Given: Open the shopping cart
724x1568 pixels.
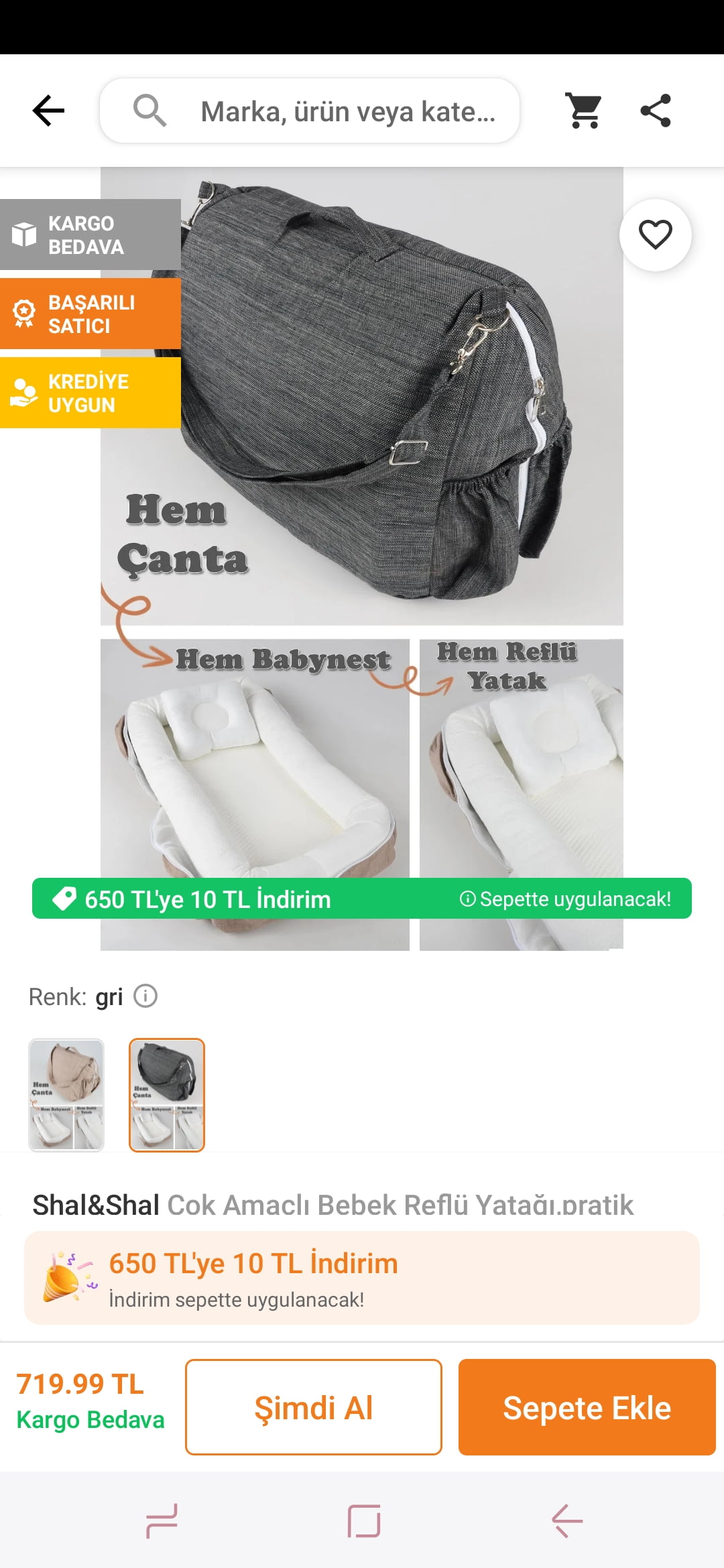Looking at the screenshot, I should [x=585, y=111].
